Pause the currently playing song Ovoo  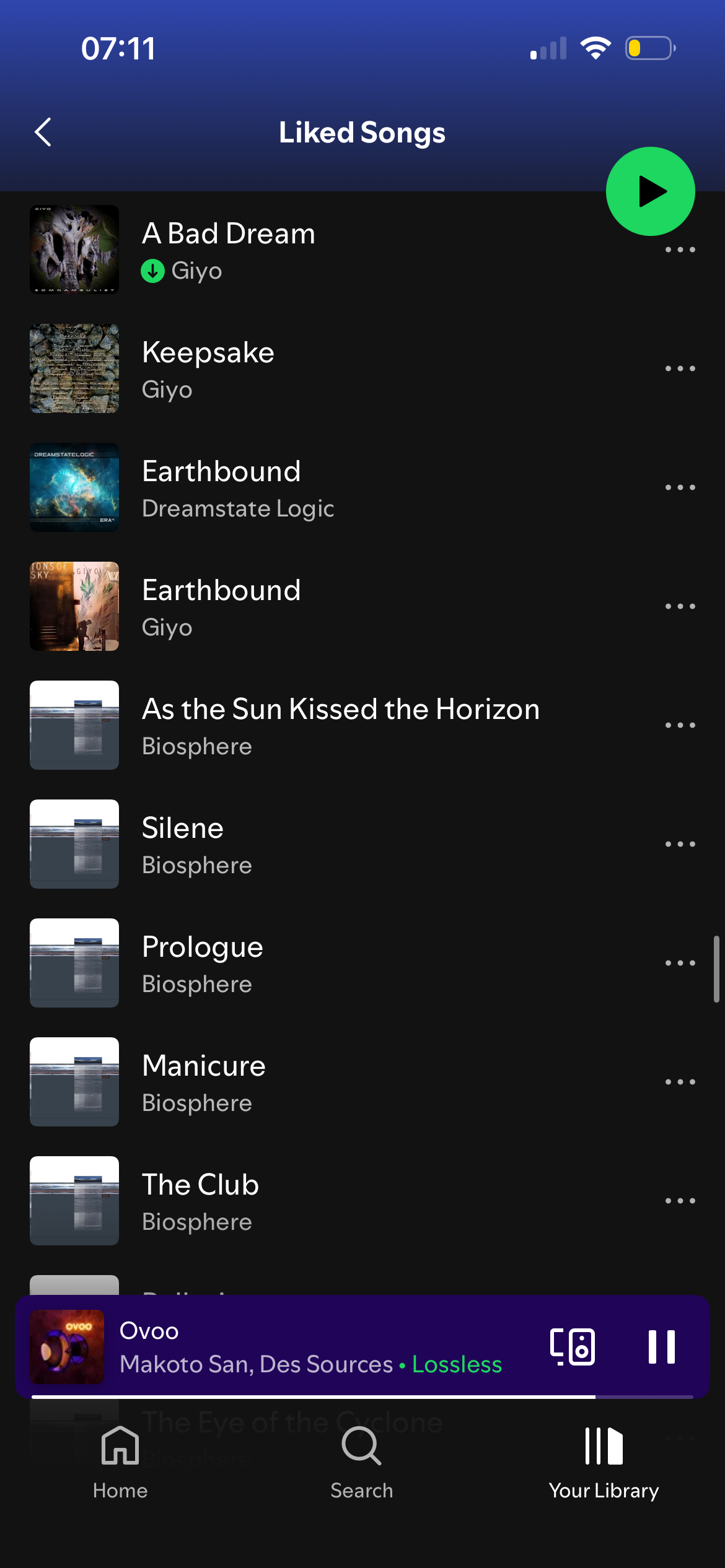click(x=661, y=1347)
